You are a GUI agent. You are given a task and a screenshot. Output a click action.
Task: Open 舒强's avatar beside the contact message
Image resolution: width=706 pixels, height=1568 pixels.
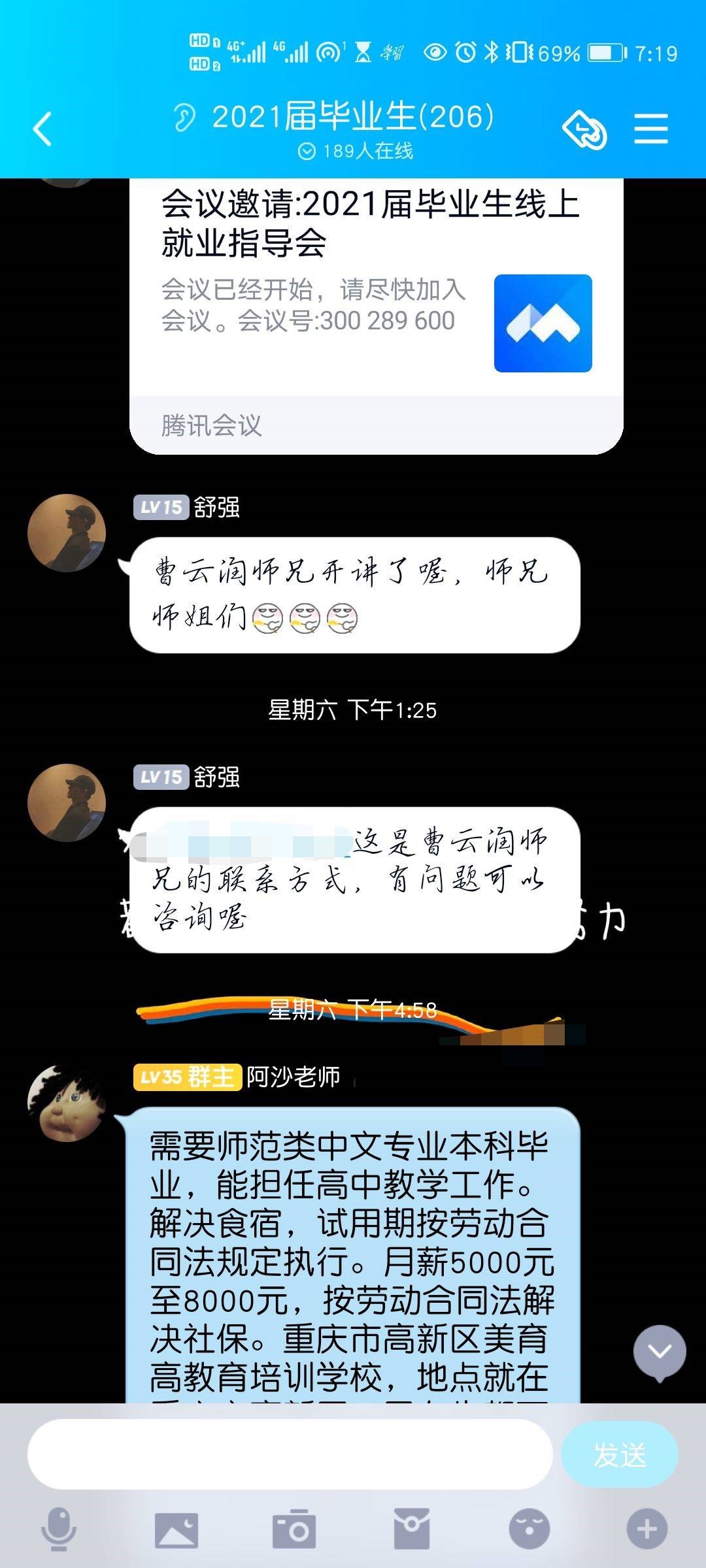pyautogui.click(x=67, y=803)
